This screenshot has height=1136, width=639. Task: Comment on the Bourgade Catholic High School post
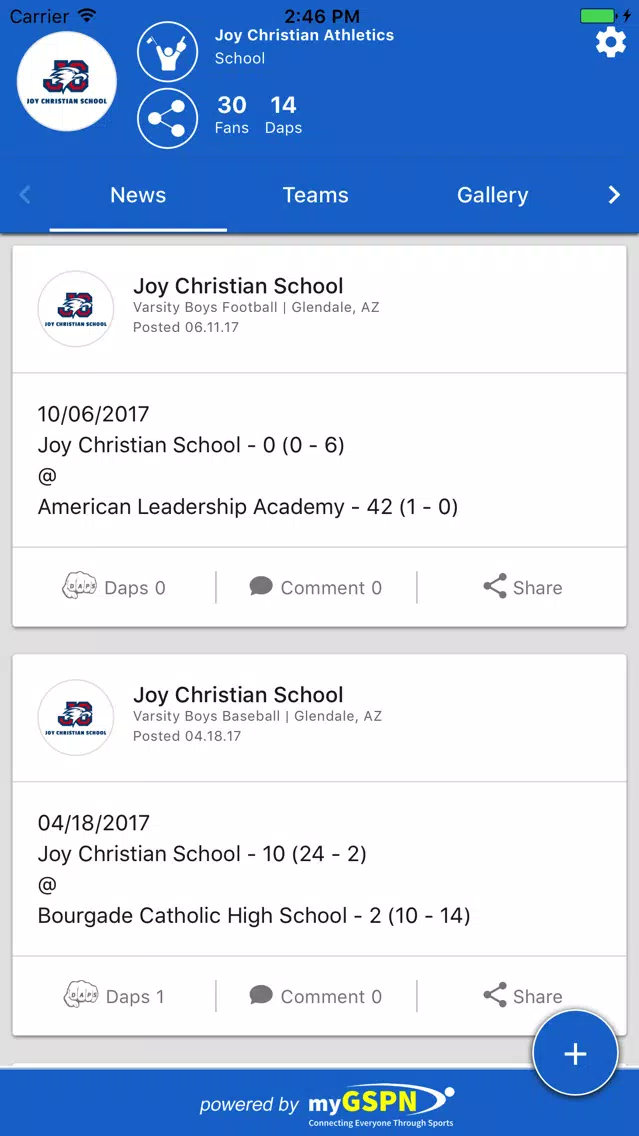click(x=316, y=996)
